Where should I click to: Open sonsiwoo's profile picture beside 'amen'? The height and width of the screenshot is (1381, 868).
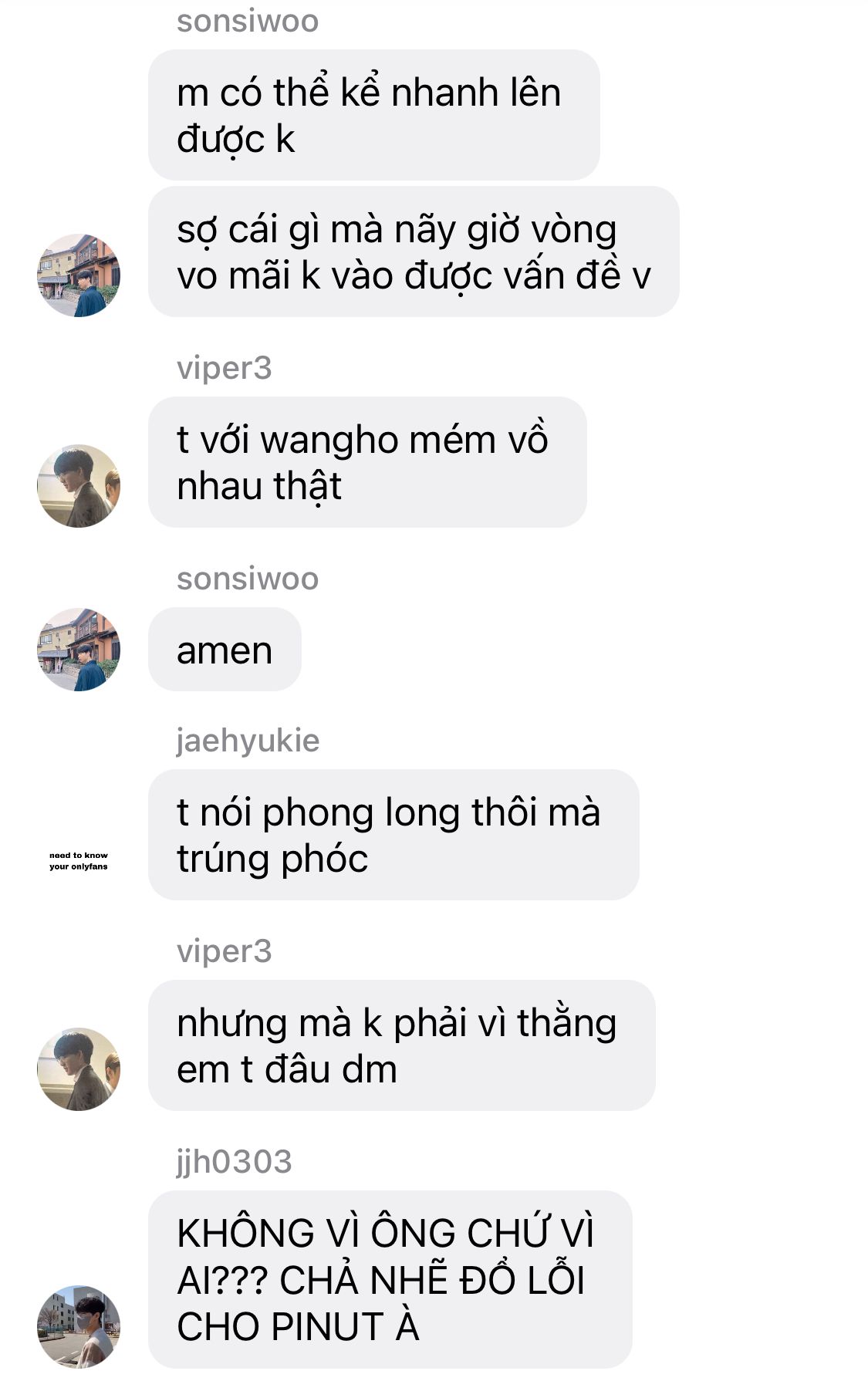(79, 650)
